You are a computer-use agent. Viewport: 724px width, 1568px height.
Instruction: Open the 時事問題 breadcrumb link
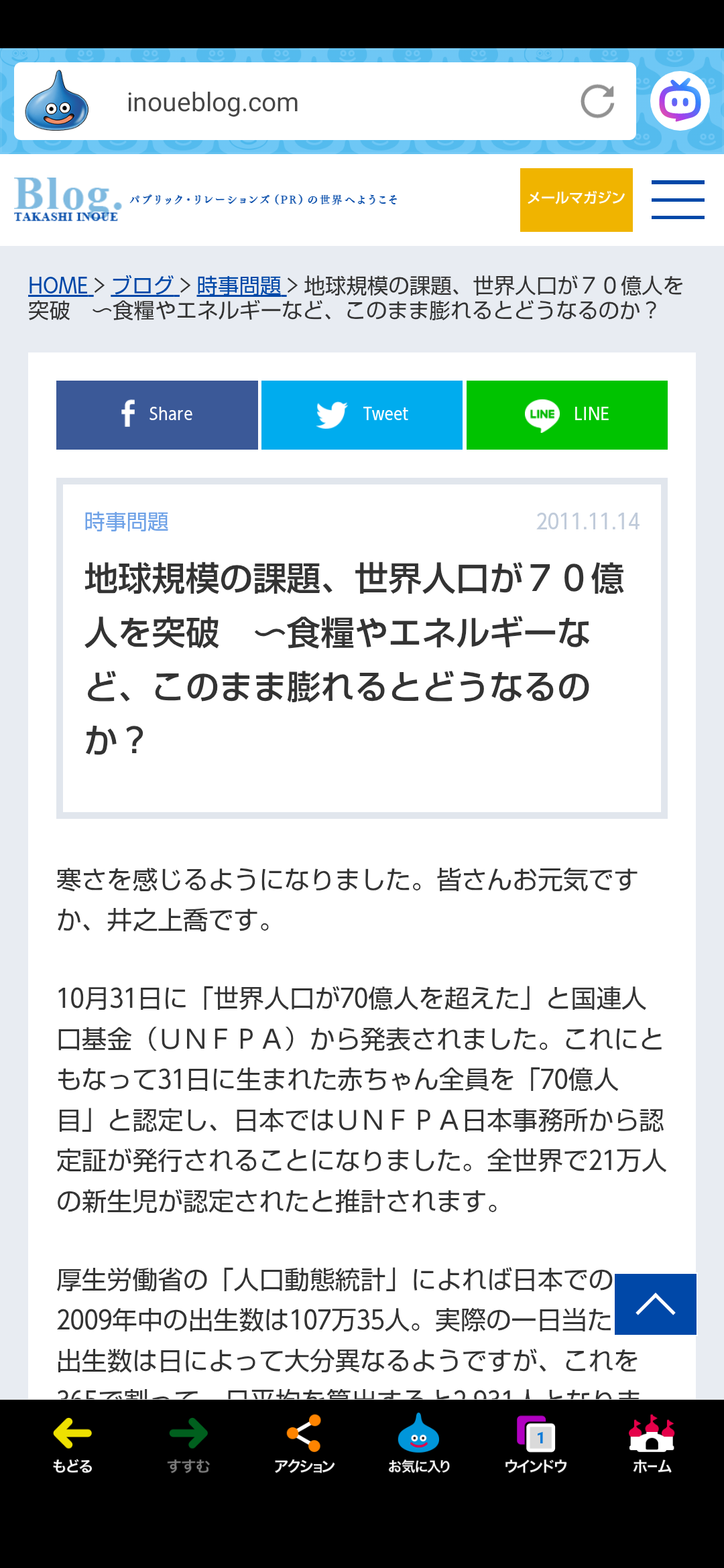pos(240,285)
